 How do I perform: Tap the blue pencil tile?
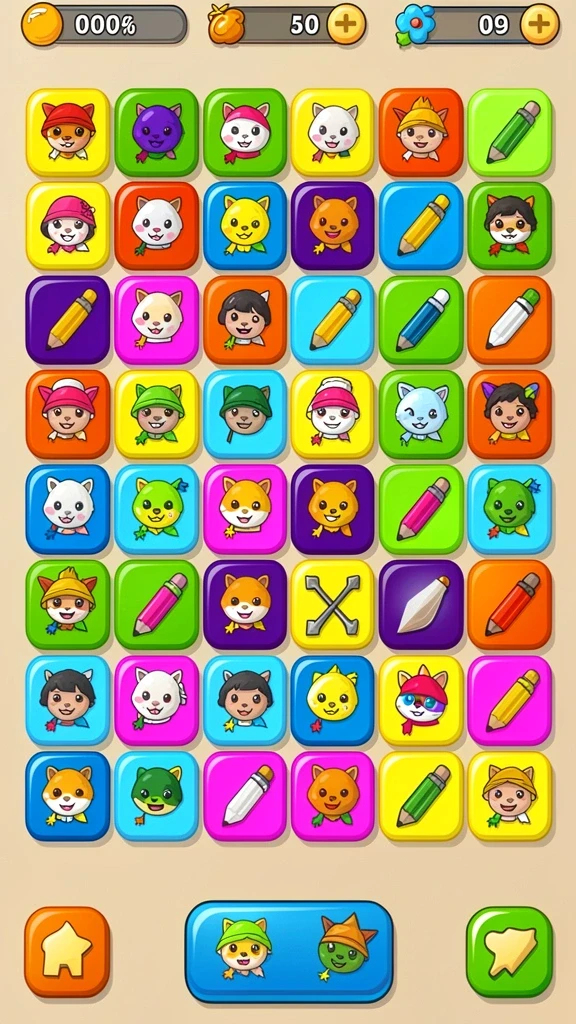coord(421,320)
